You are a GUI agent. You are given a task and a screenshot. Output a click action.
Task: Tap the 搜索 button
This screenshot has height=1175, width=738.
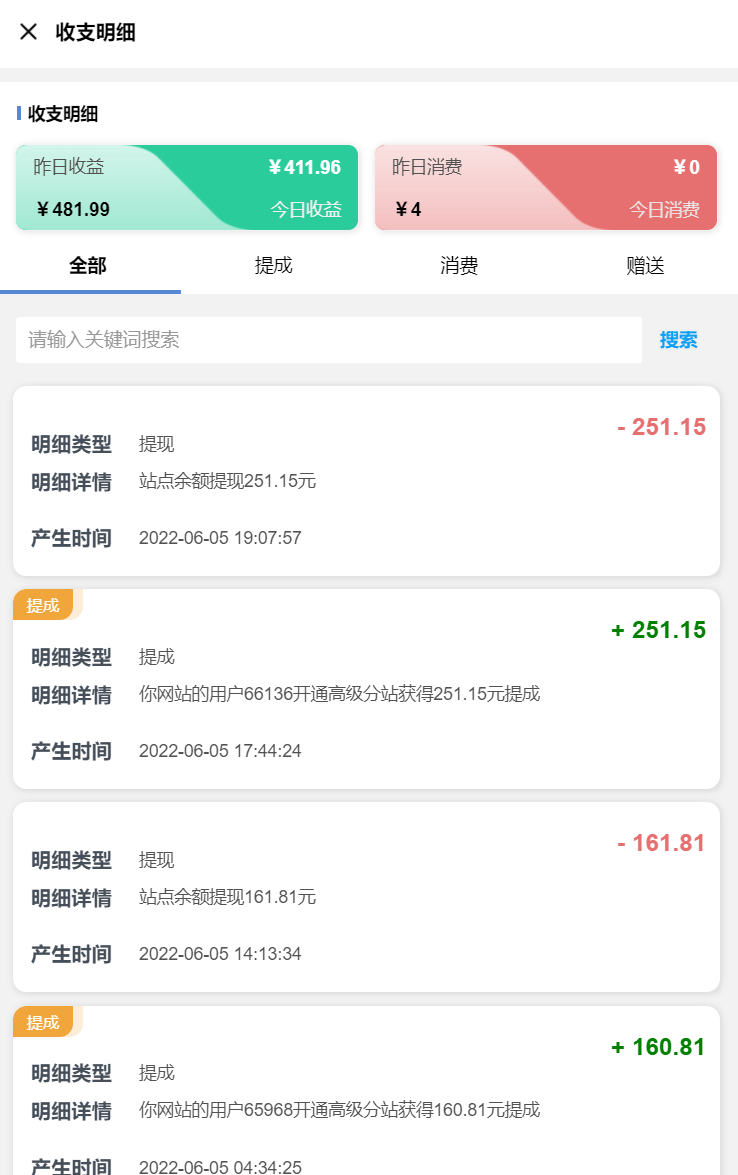[678, 340]
